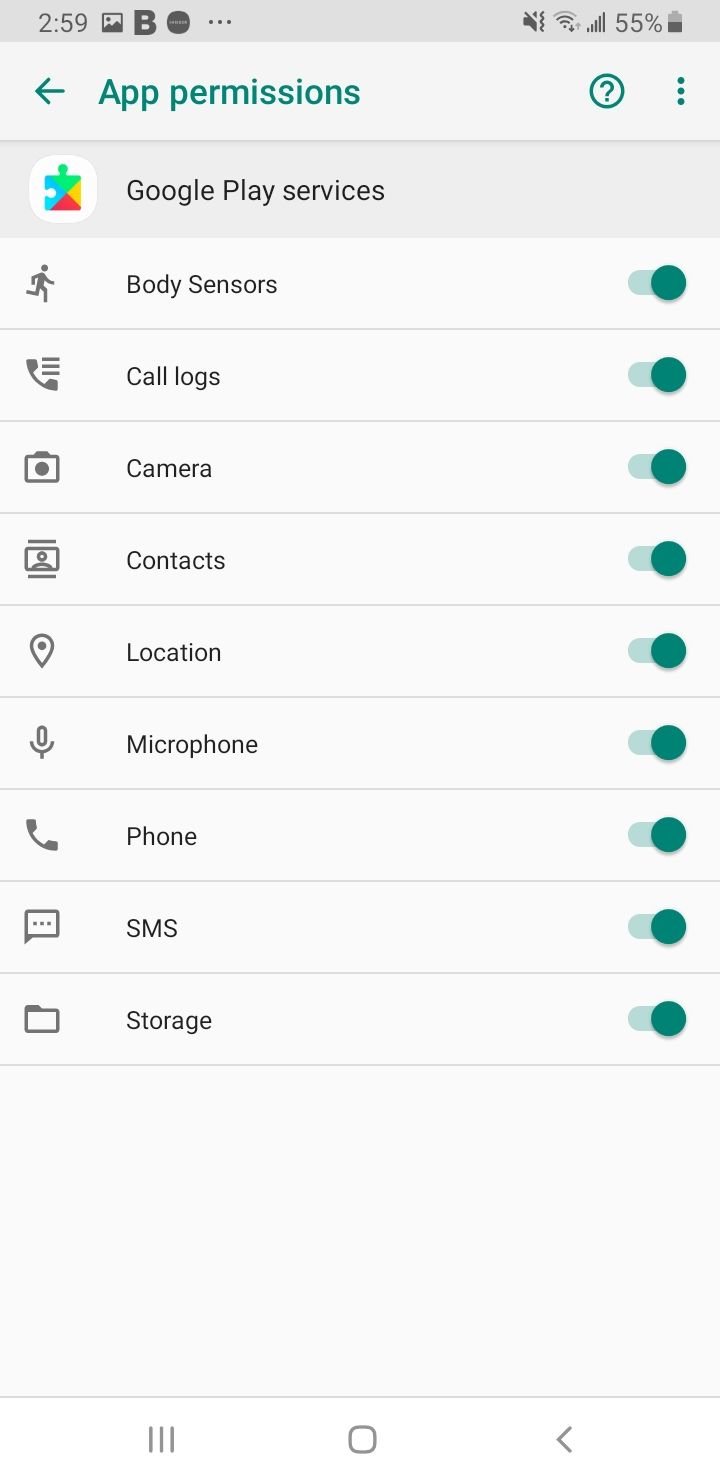
Task: Go back from App permissions
Action: [x=49, y=92]
